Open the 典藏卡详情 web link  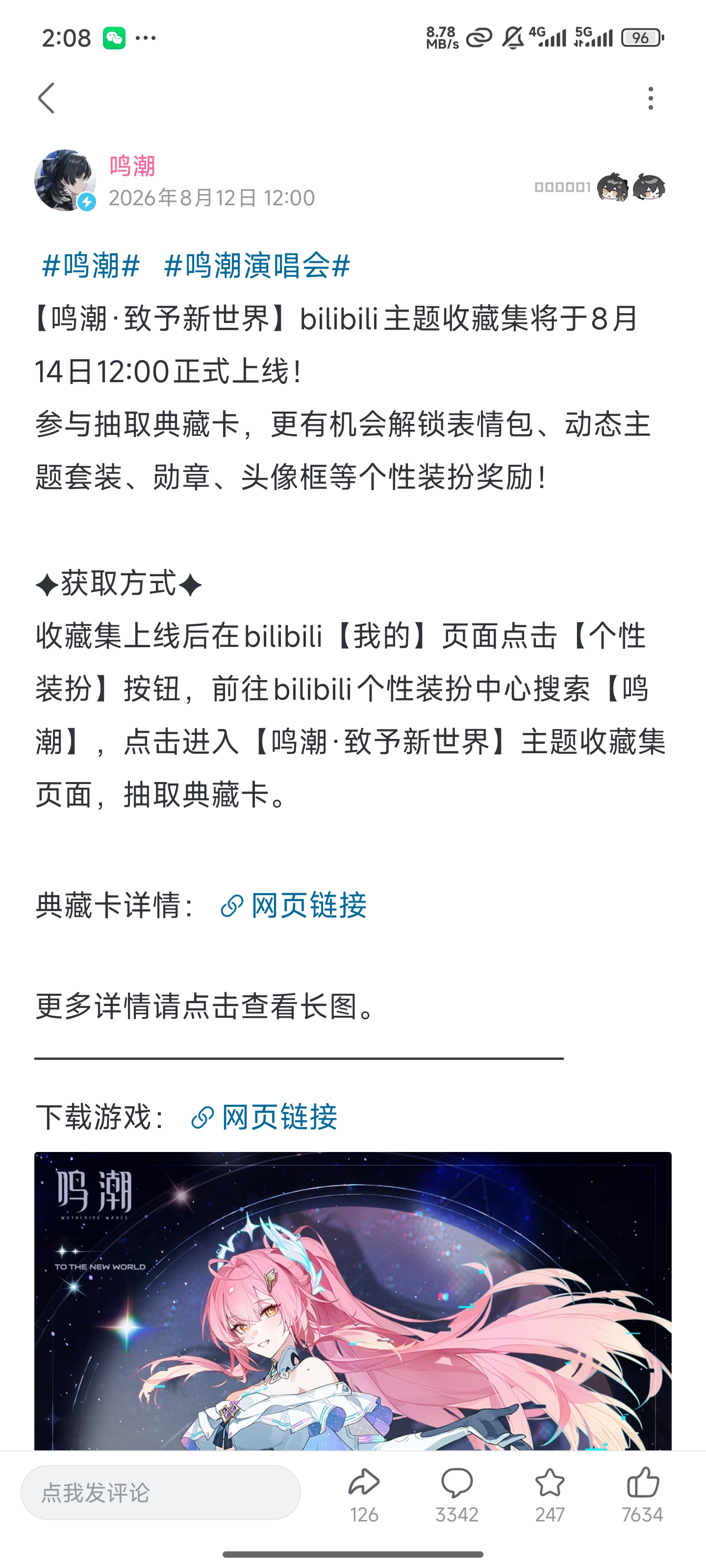click(x=293, y=905)
